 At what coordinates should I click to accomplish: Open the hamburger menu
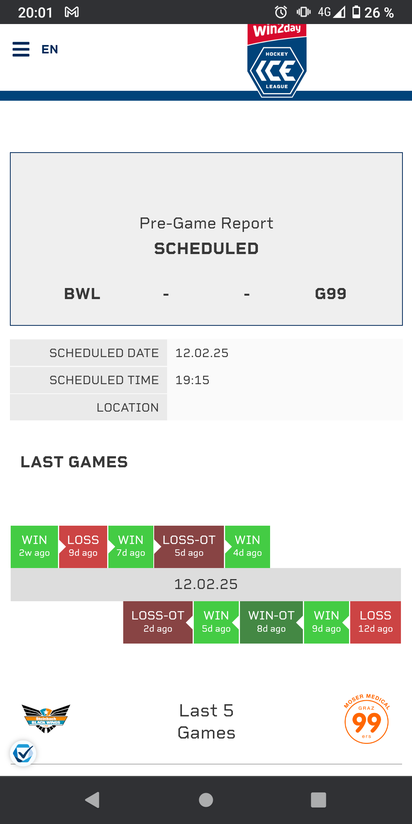[21, 49]
